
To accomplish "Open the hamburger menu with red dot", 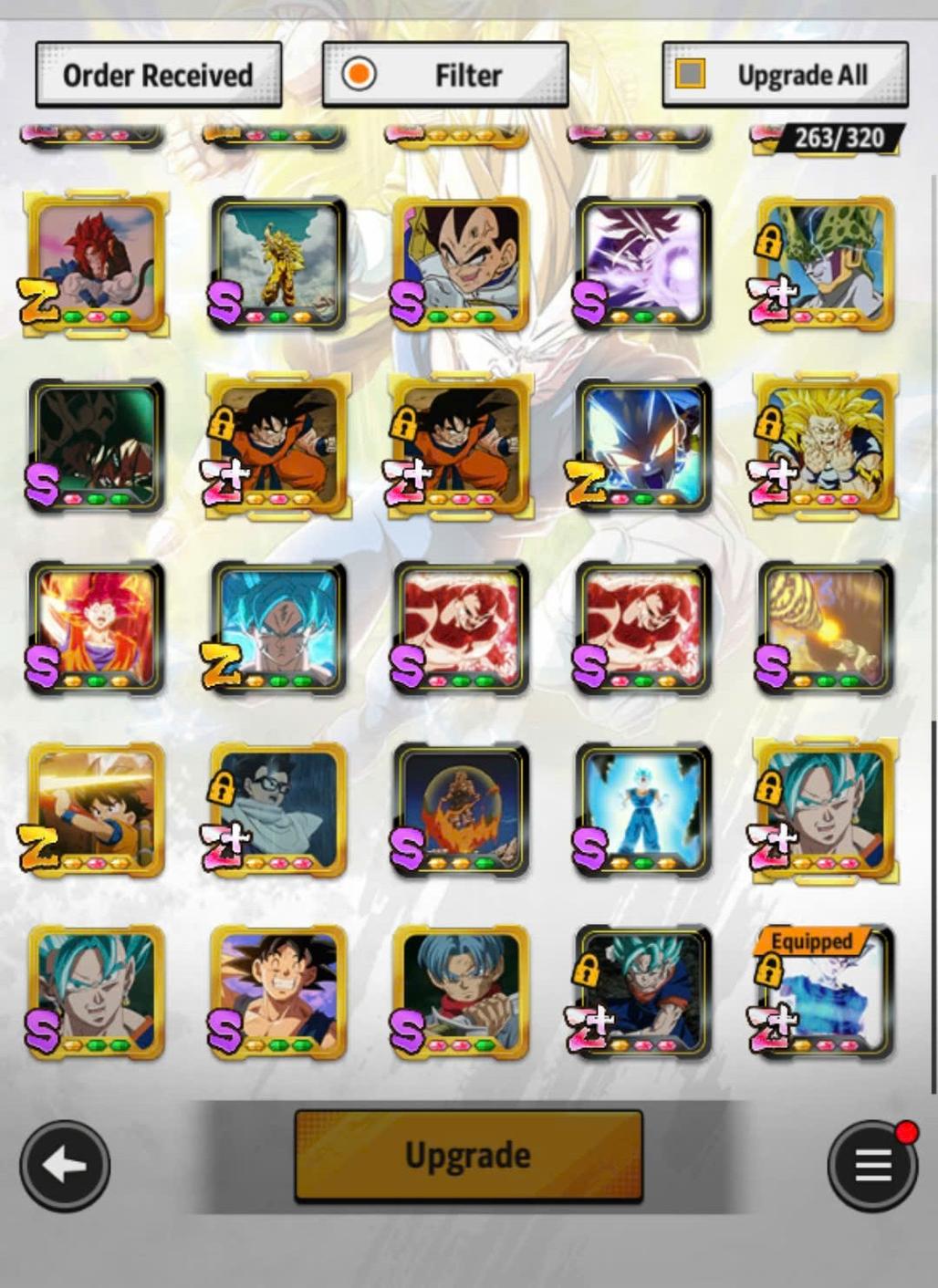I will (871, 1165).
